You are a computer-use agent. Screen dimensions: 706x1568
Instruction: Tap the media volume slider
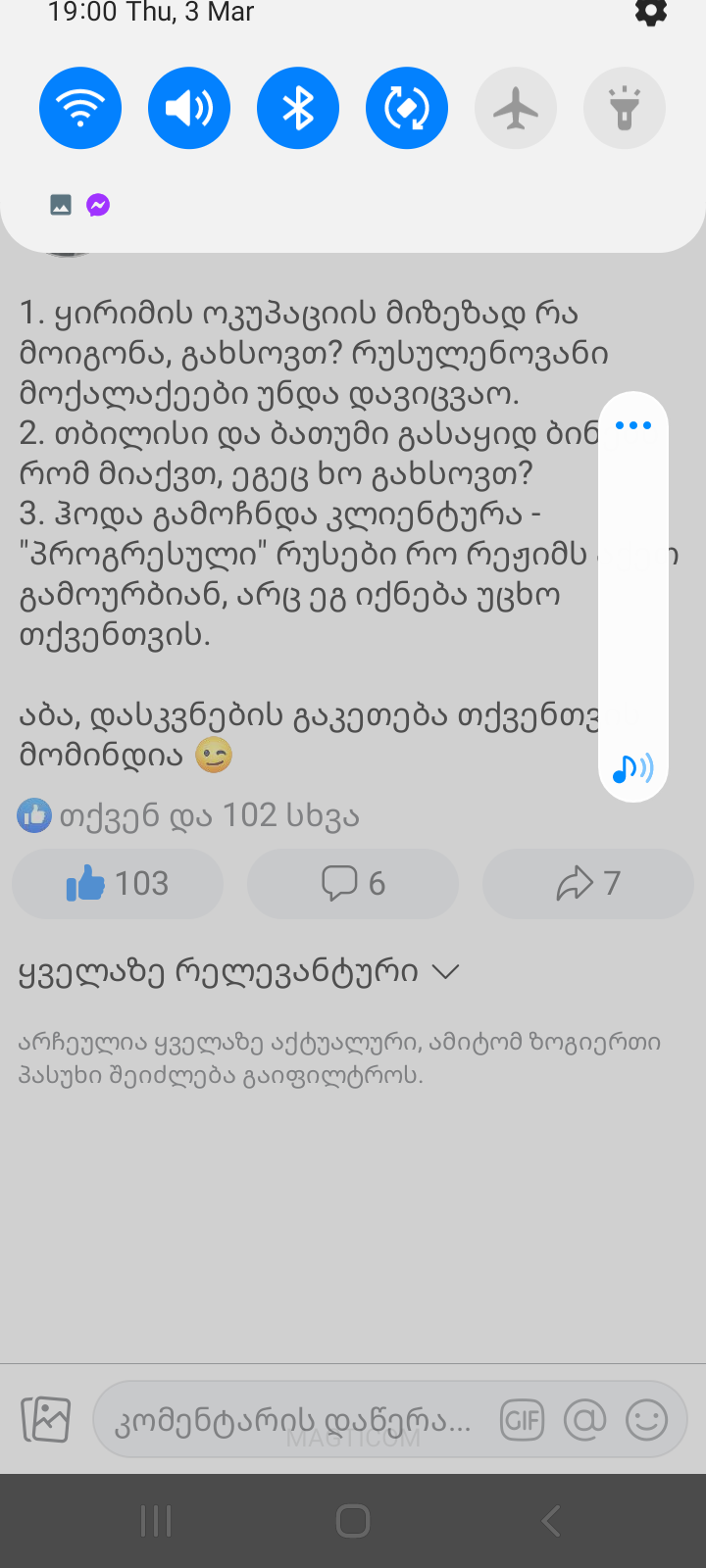pos(633,598)
